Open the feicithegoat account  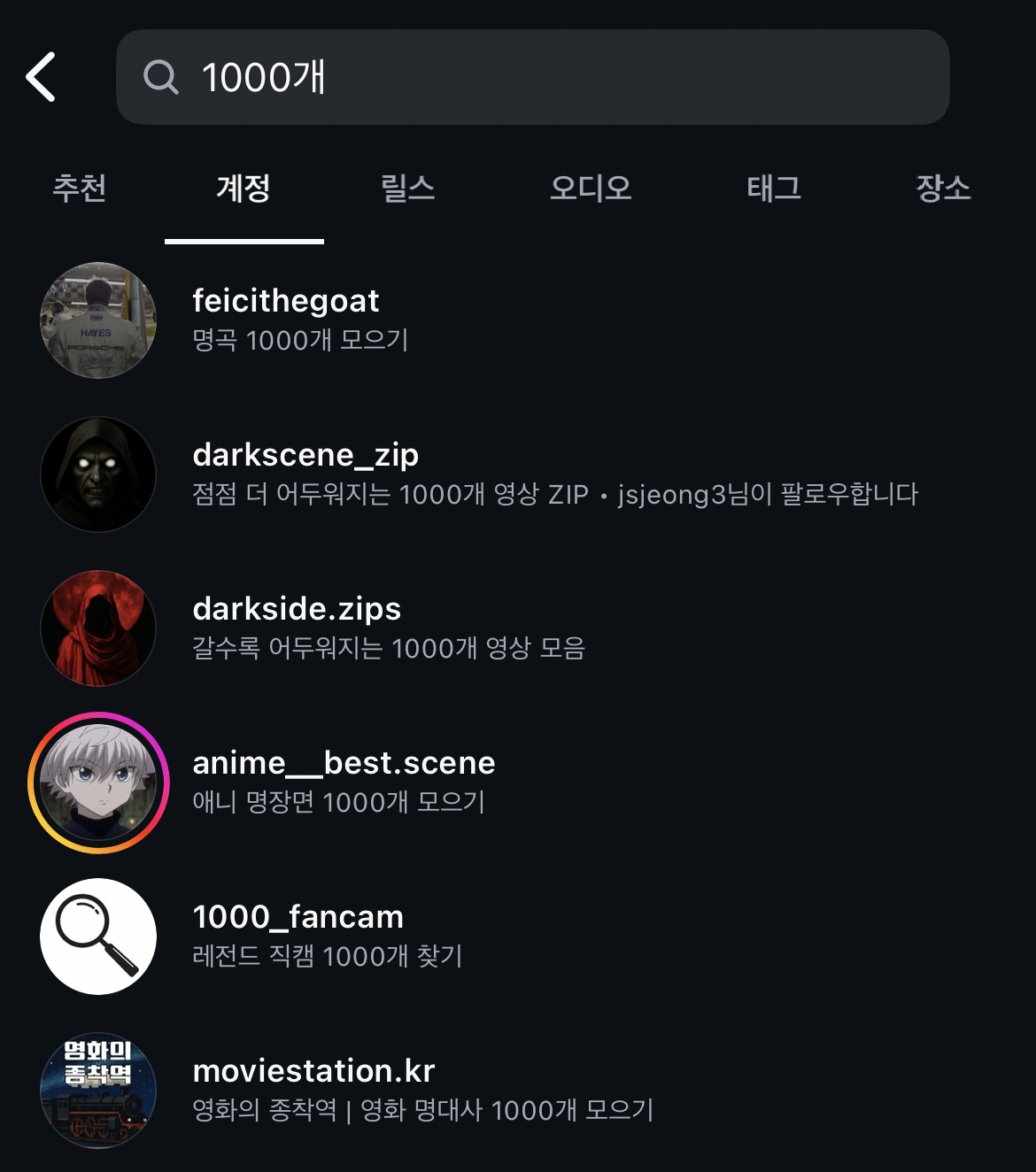tap(286, 319)
